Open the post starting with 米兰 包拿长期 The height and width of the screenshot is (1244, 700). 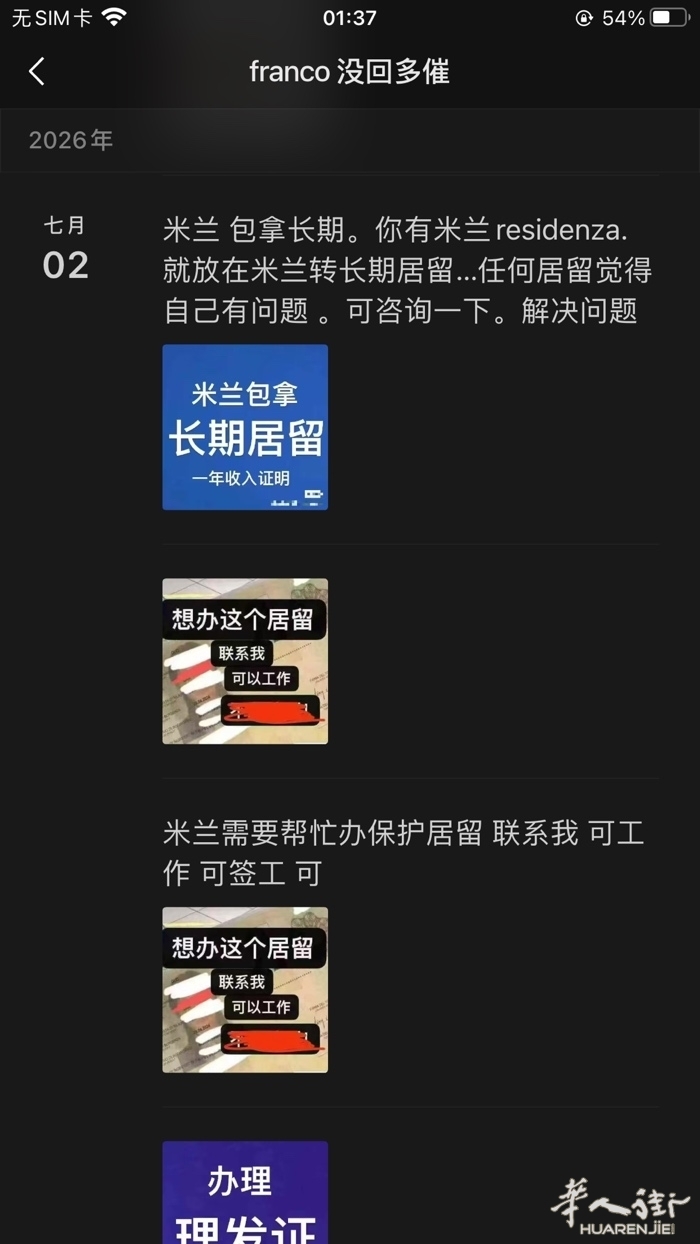coord(408,270)
